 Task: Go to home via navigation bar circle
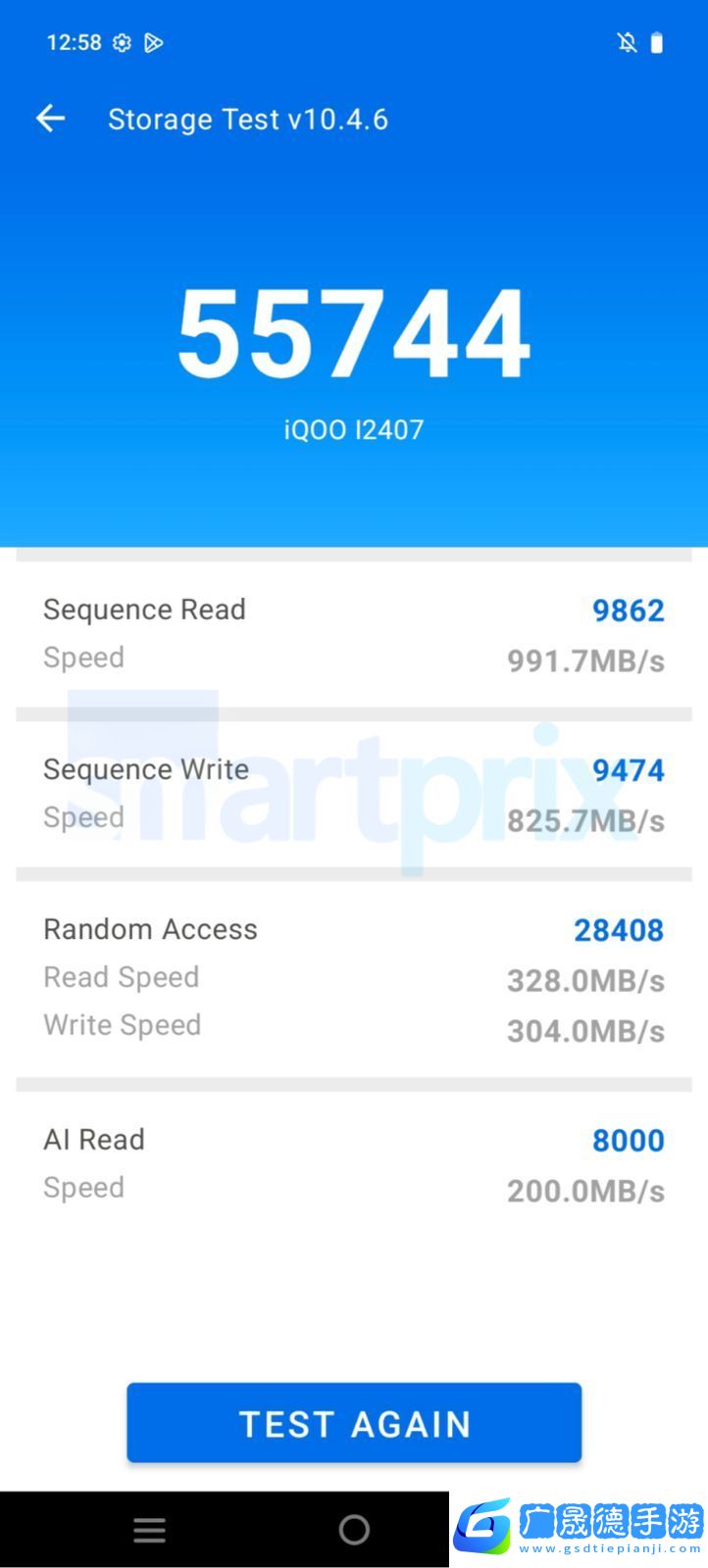coord(354,1530)
